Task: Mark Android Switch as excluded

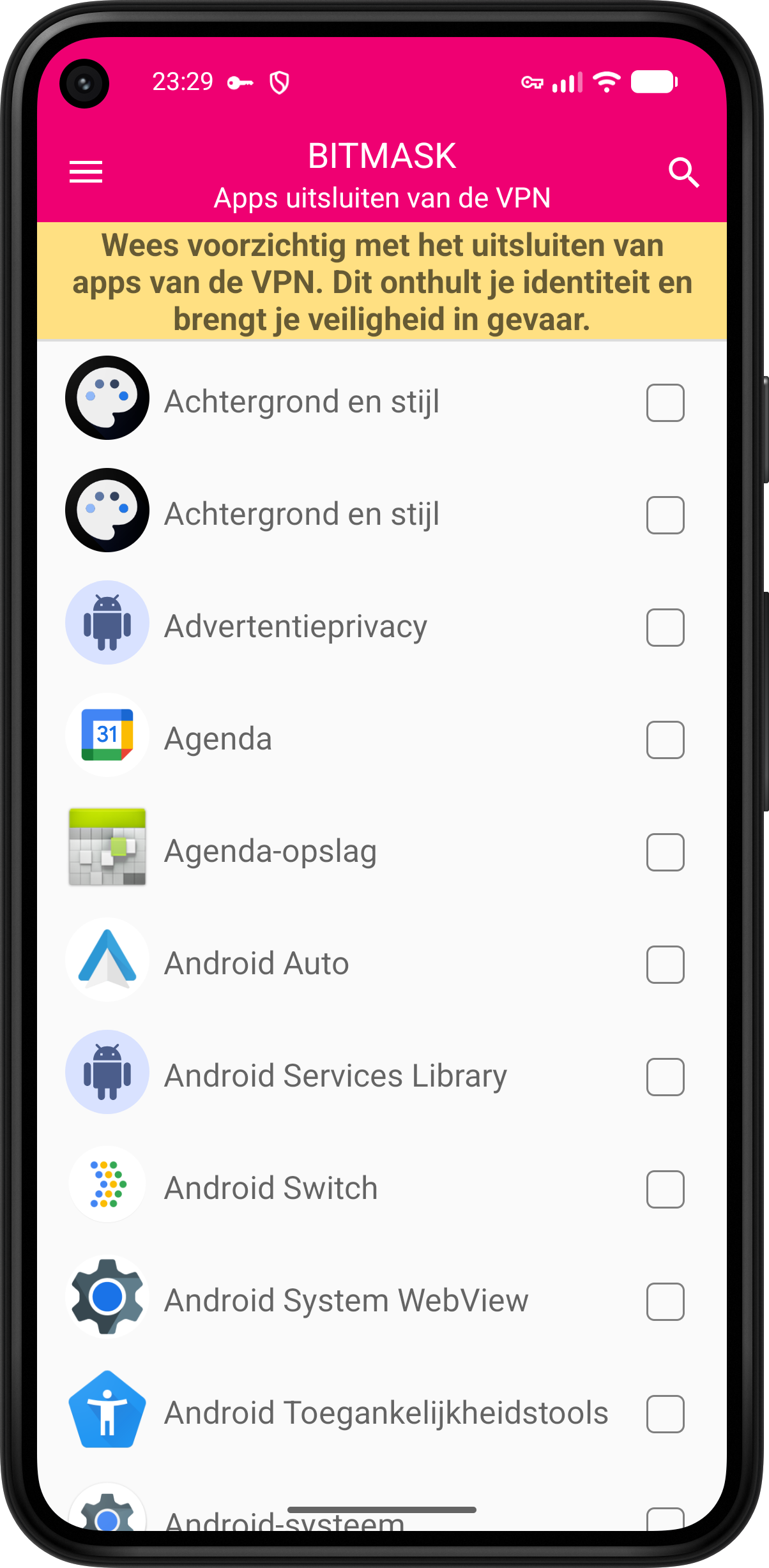Action: click(x=665, y=1189)
